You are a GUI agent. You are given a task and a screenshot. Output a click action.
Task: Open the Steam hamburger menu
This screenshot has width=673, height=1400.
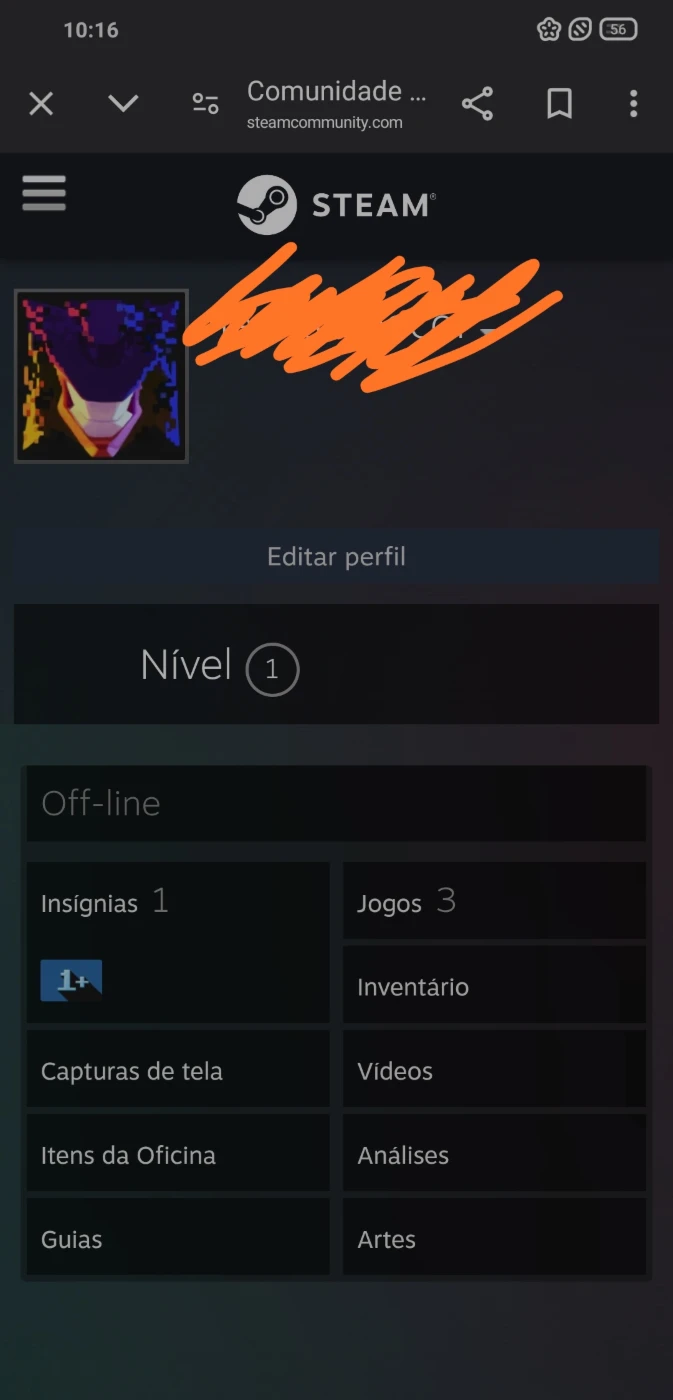click(x=44, y=193)
